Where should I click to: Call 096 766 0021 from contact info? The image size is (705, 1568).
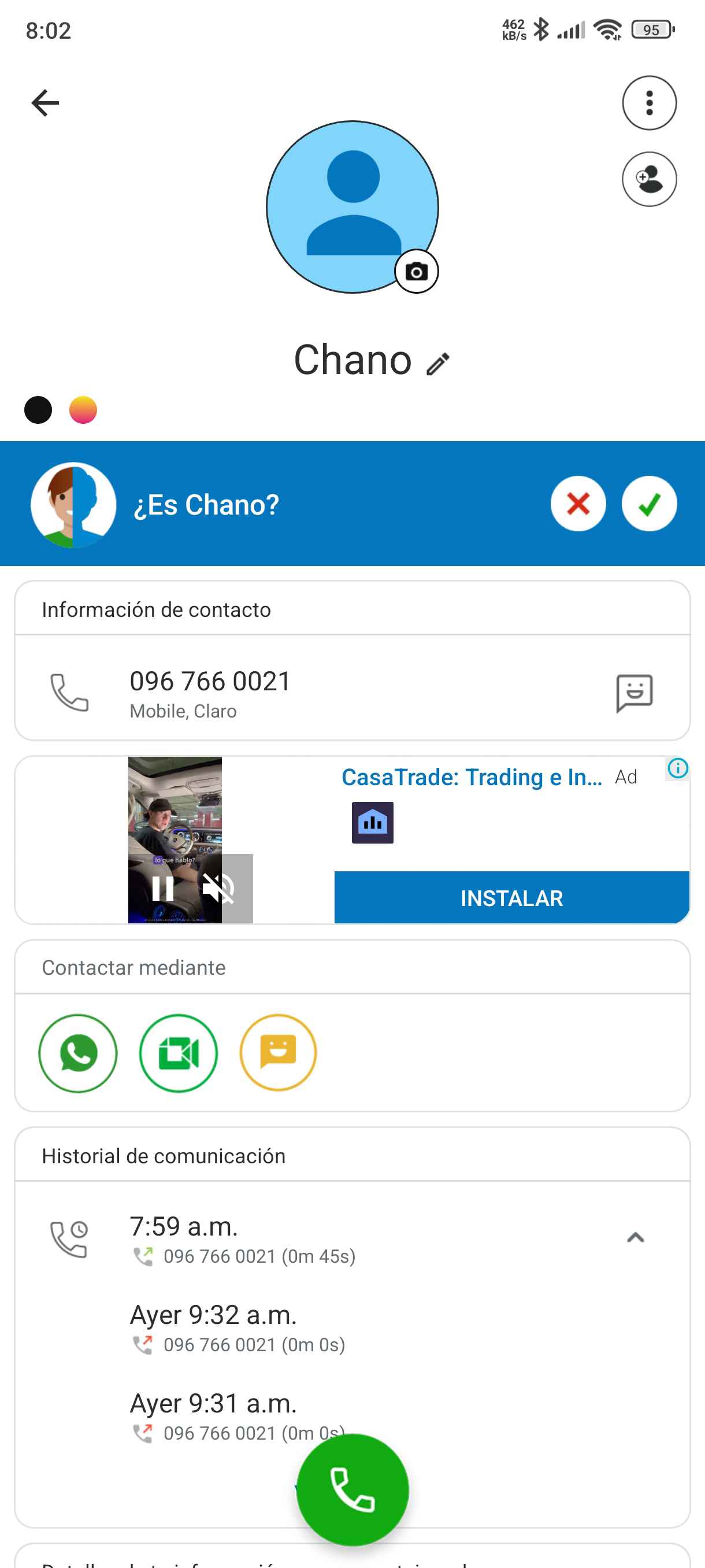[x=69, y=692]
